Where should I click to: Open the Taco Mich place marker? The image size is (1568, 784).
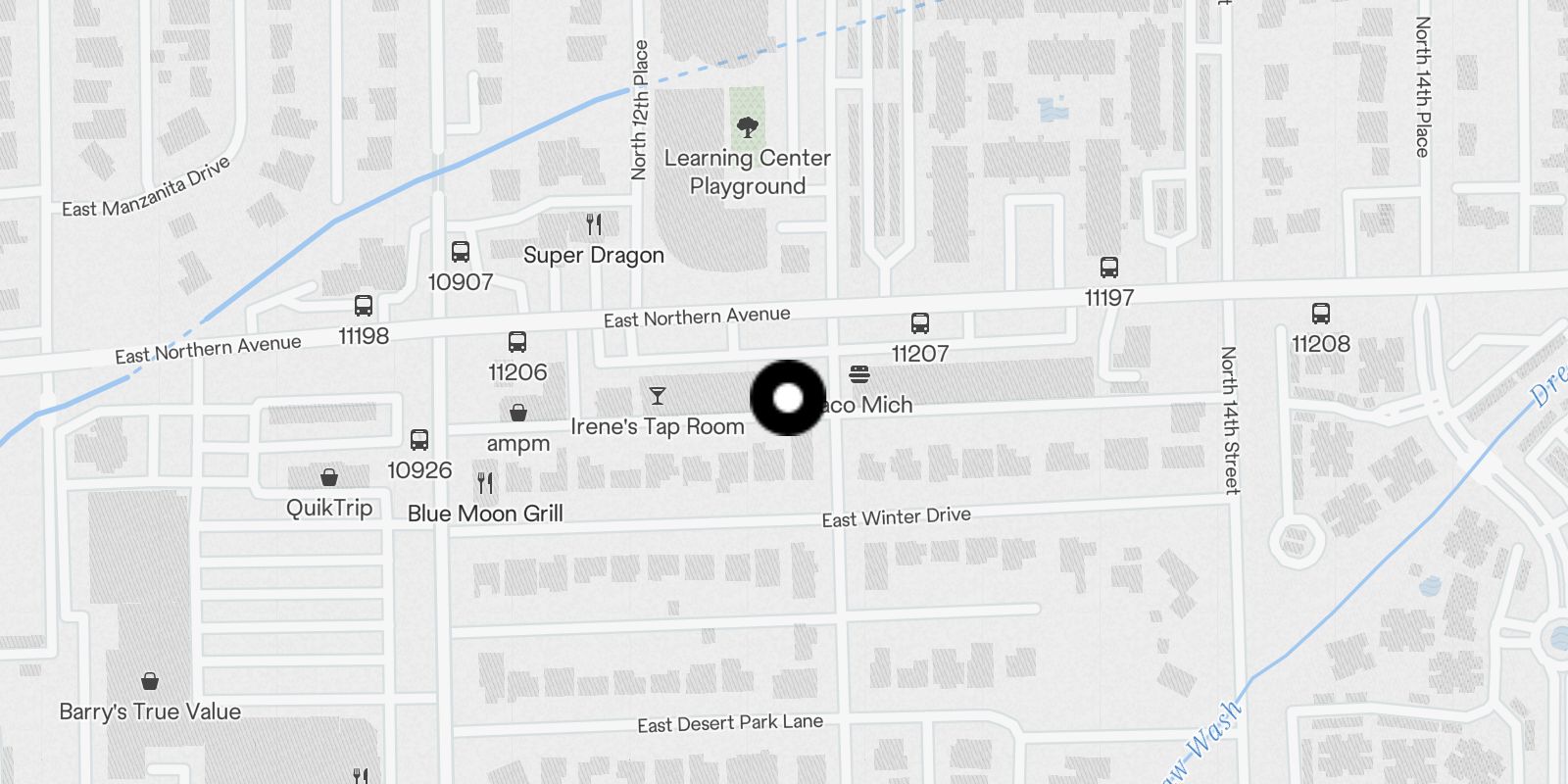point(859,374)
